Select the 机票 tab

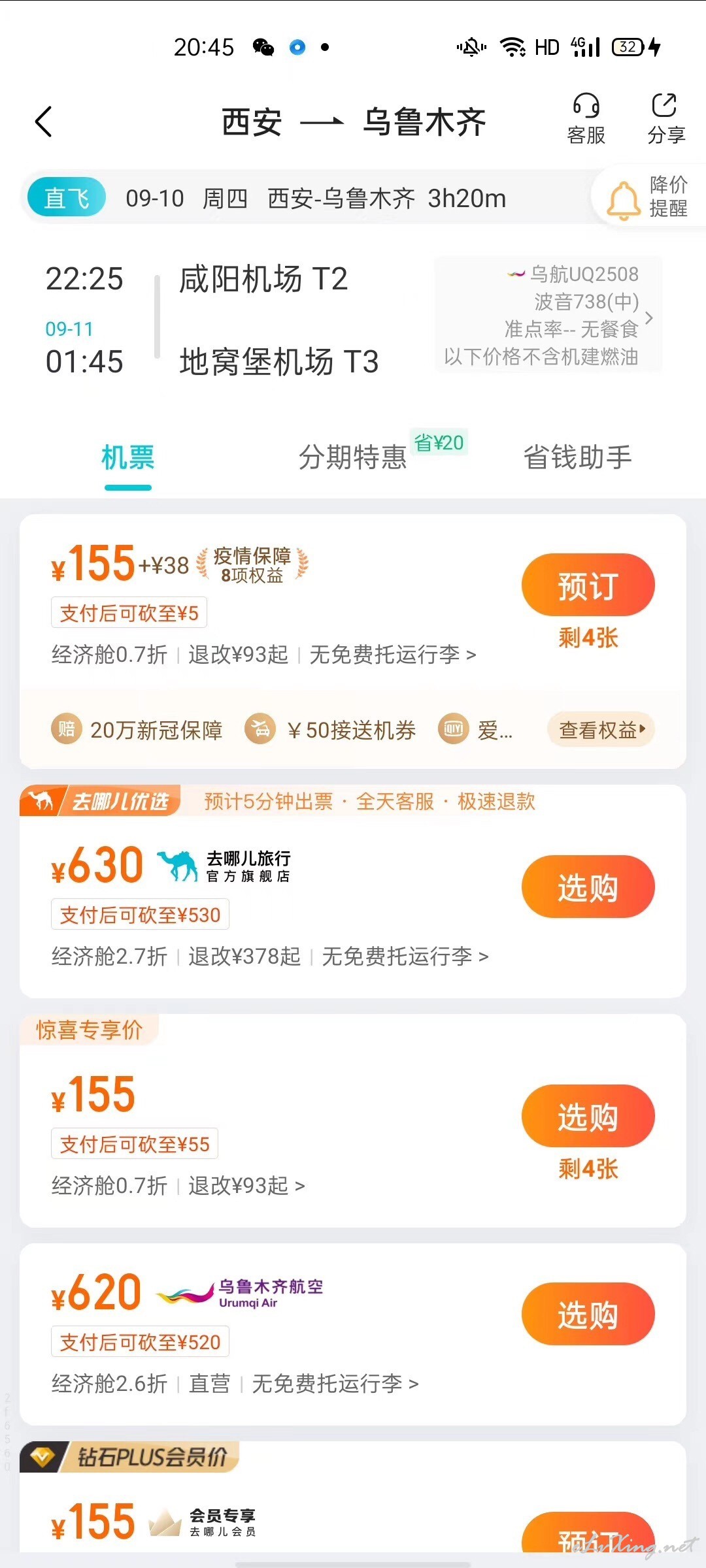coord(128,457)
